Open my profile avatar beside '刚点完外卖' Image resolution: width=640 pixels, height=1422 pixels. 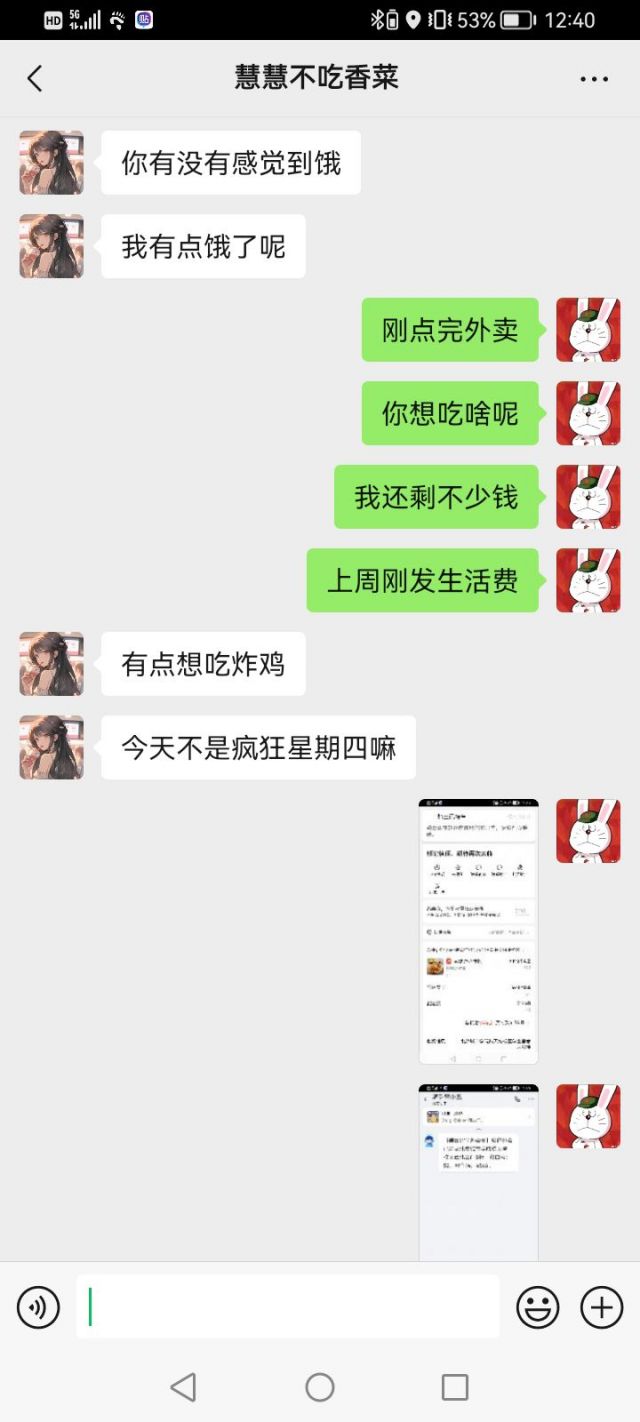(x=588, y=330)
